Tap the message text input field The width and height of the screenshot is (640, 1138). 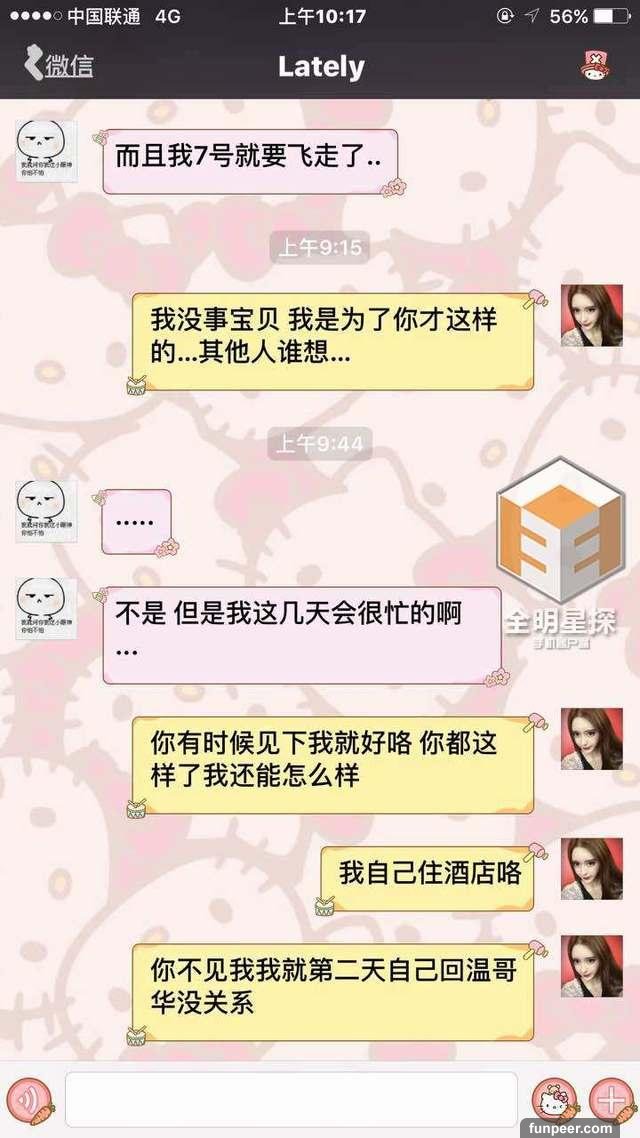(x=290, y=1100)
